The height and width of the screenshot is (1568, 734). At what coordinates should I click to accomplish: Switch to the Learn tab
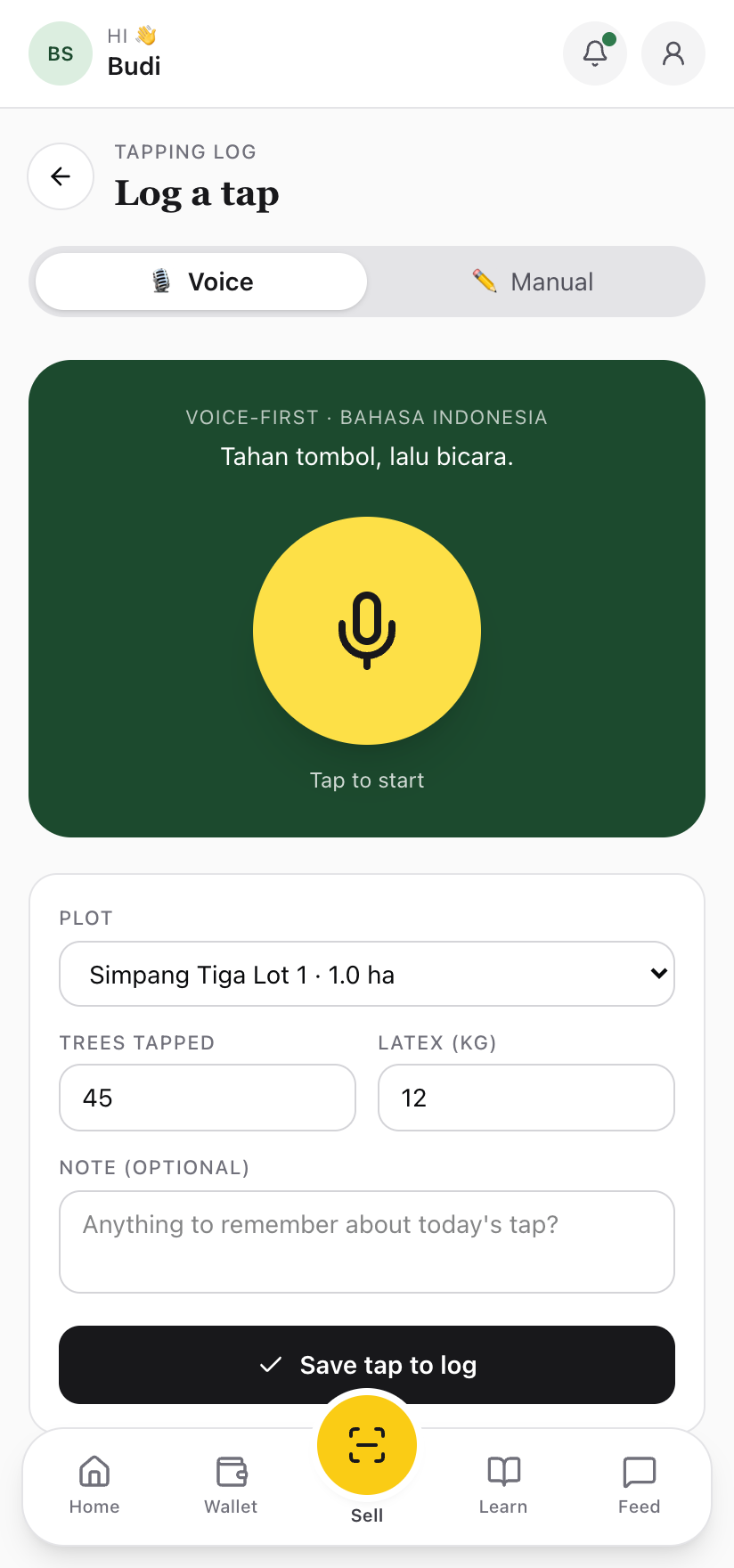click(x=503, y=1485)
